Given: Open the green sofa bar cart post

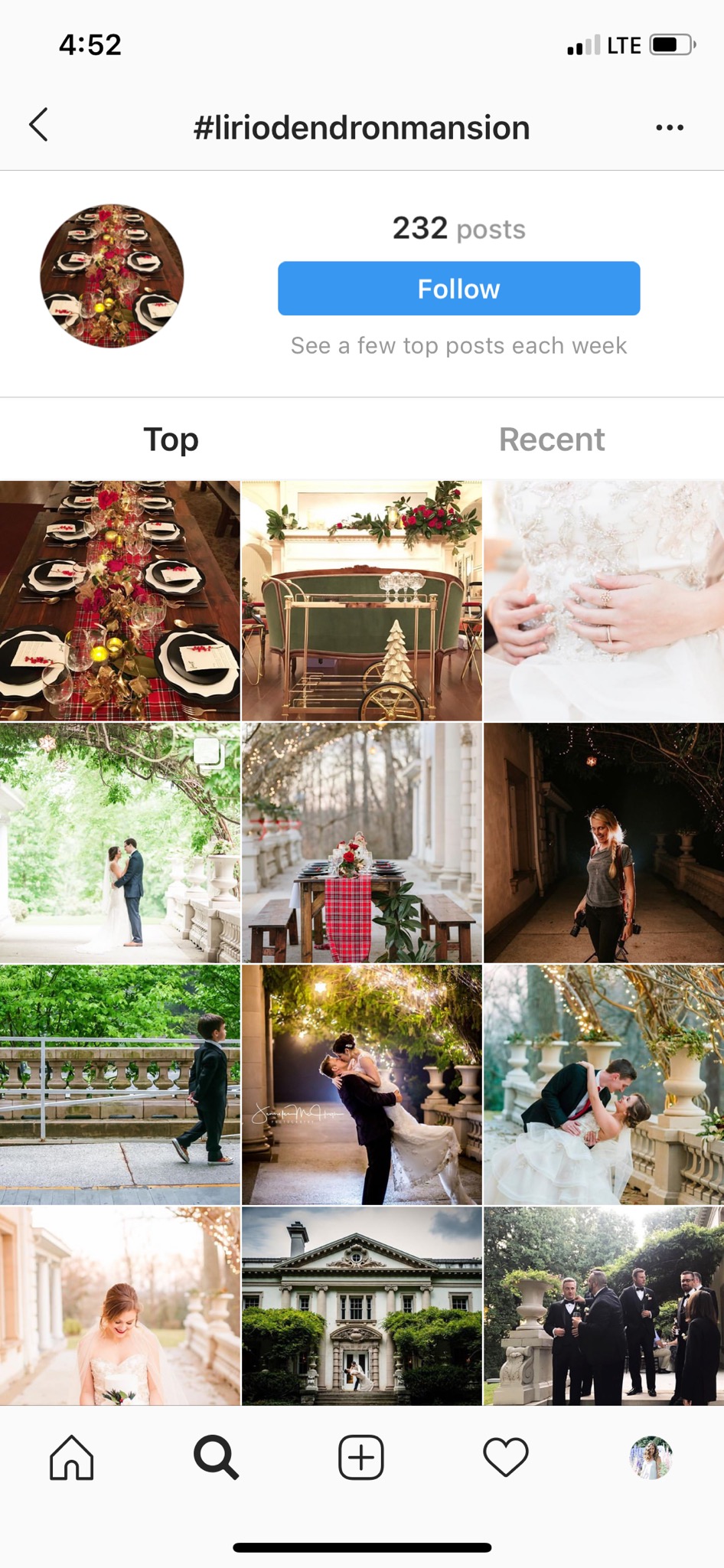Looking at the screenshot, I should click(x=362, y=601).
